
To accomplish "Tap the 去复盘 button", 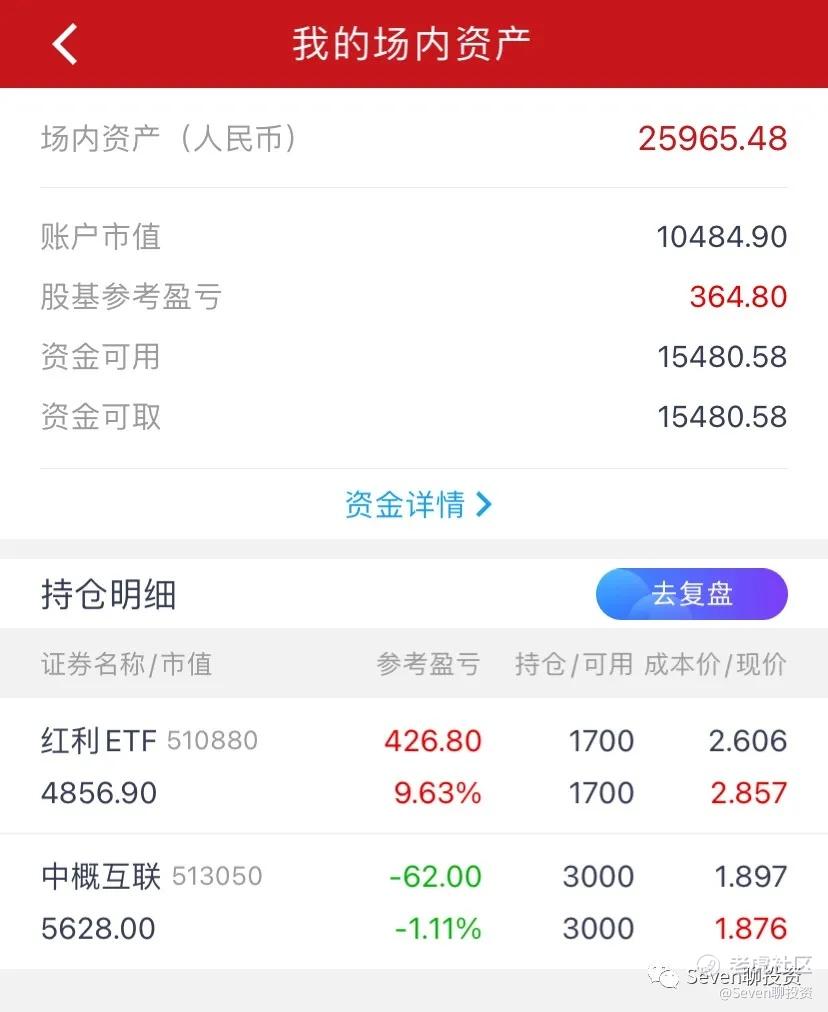I will click(691, 594).
